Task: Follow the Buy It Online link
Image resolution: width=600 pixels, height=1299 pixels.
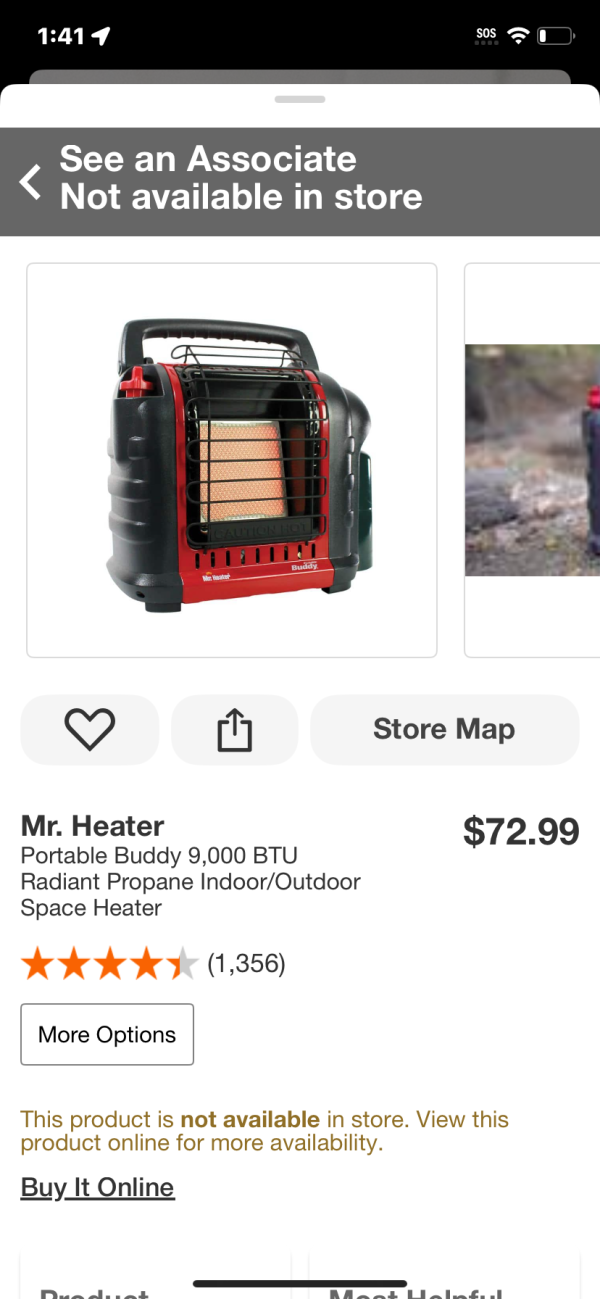Action: pos(97,1187)
